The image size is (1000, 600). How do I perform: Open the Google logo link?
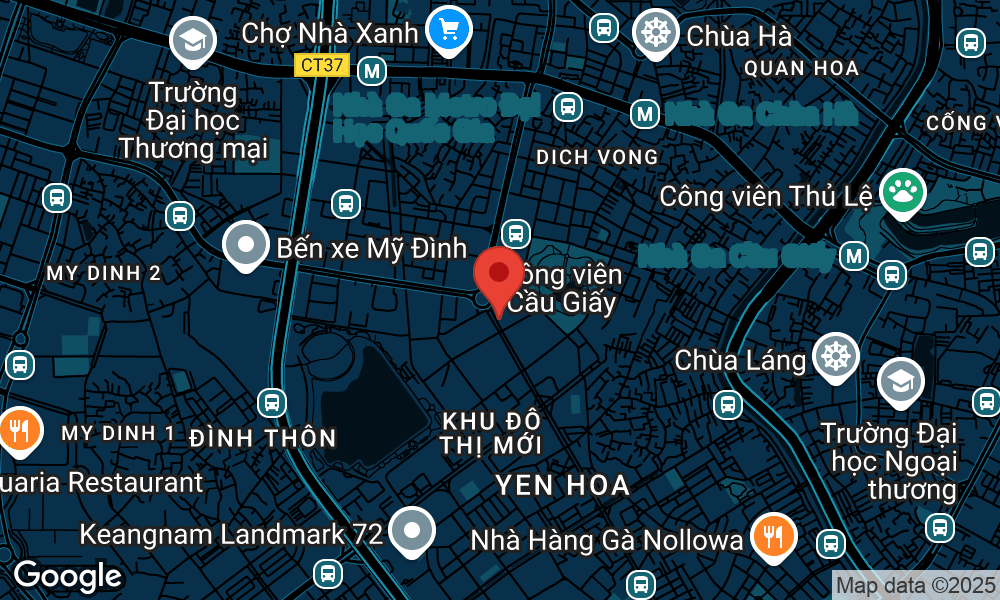(67, 576)
